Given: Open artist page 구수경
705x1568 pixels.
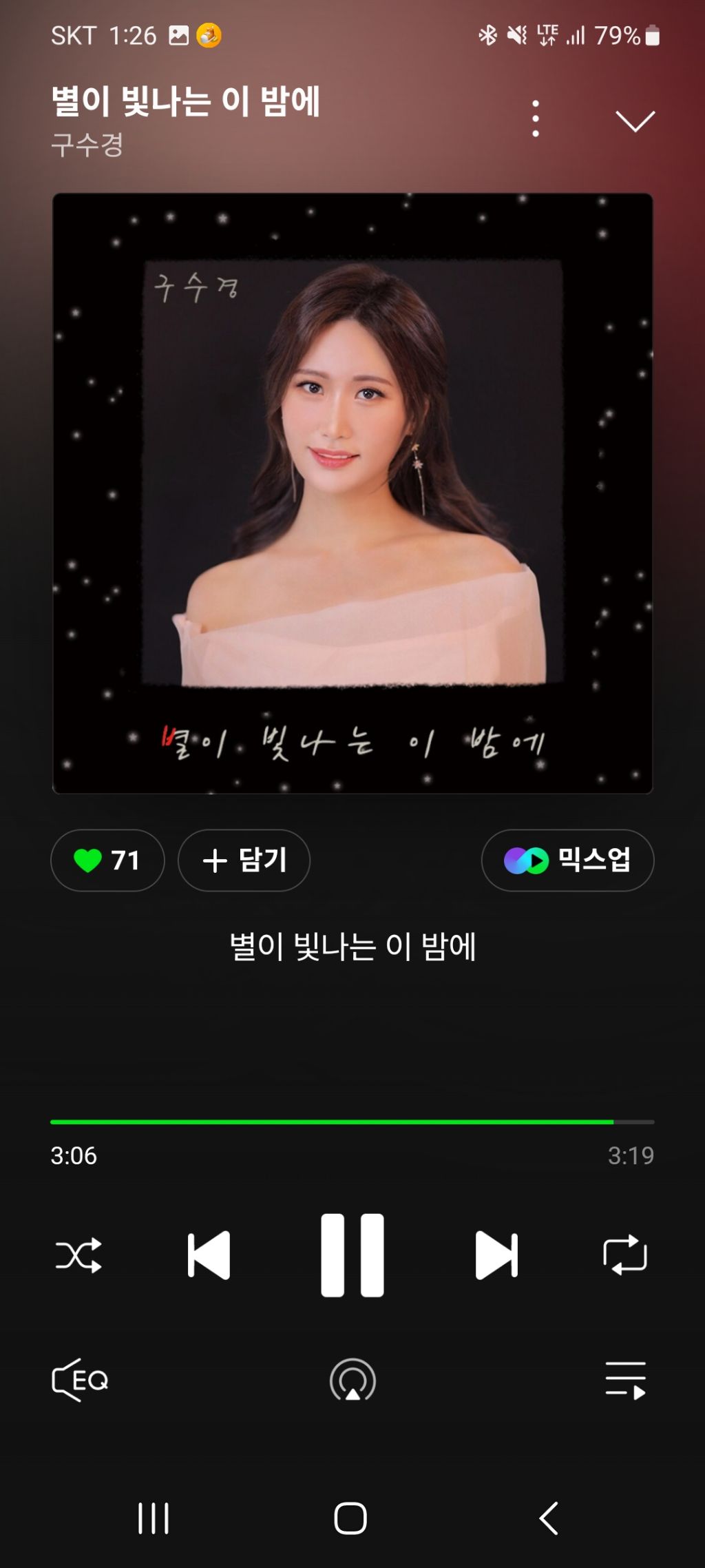Looking at the screenshot, I should pos(87,145).
